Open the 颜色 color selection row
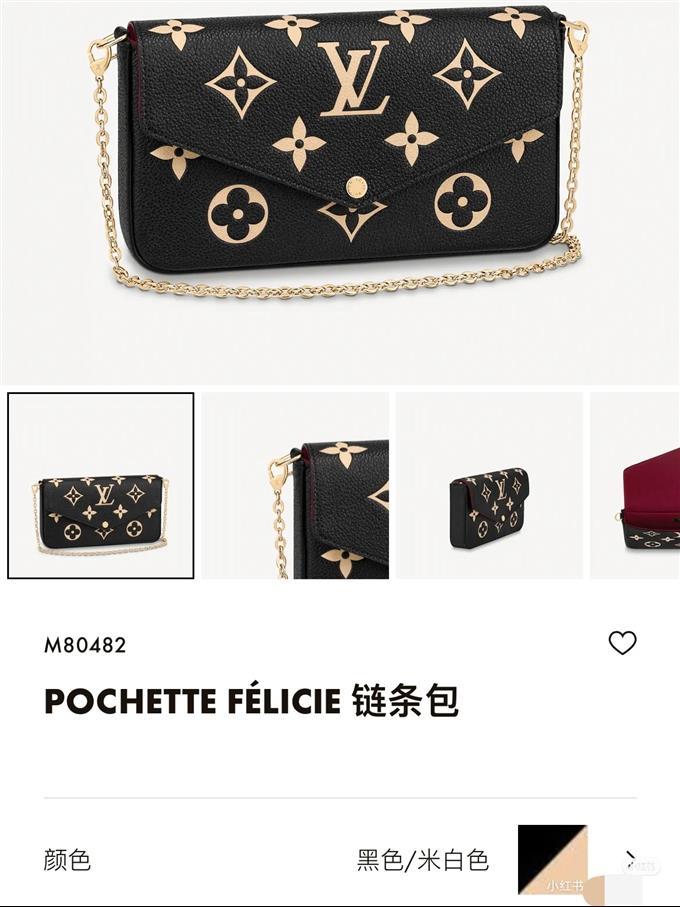Image resolution: width=680 pixels, height=907 pixels. [x=340, y=859]
